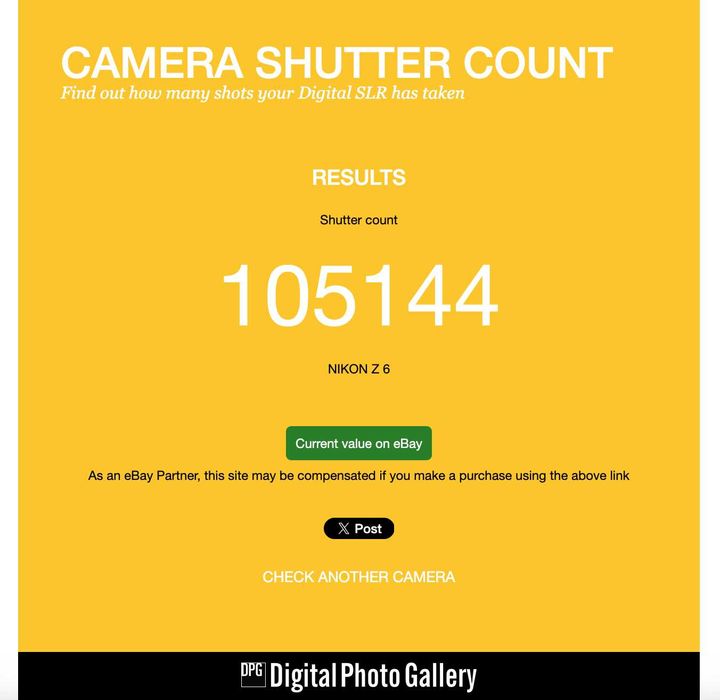Tap Check Another Camera link
The image size is (720, 700).
coord(358,577)
